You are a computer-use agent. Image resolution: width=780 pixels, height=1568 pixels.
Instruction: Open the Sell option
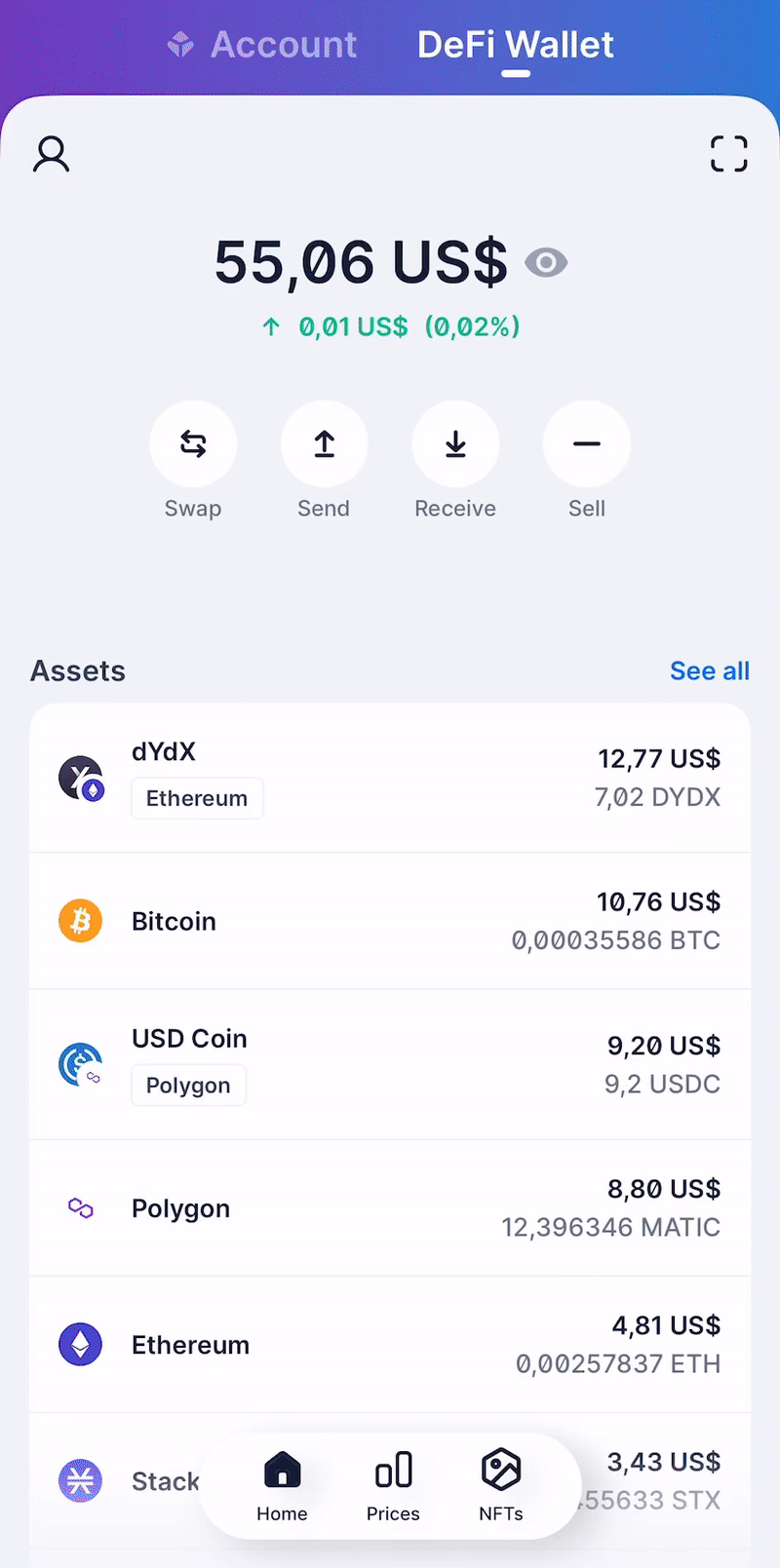coord(586,443)
